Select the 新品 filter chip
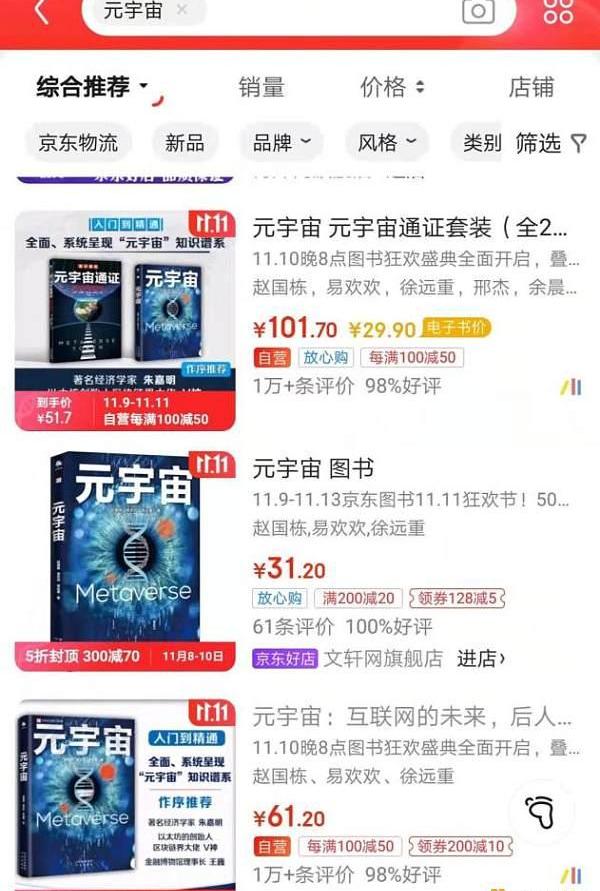600x891 pixels. [x=185, y=143]
